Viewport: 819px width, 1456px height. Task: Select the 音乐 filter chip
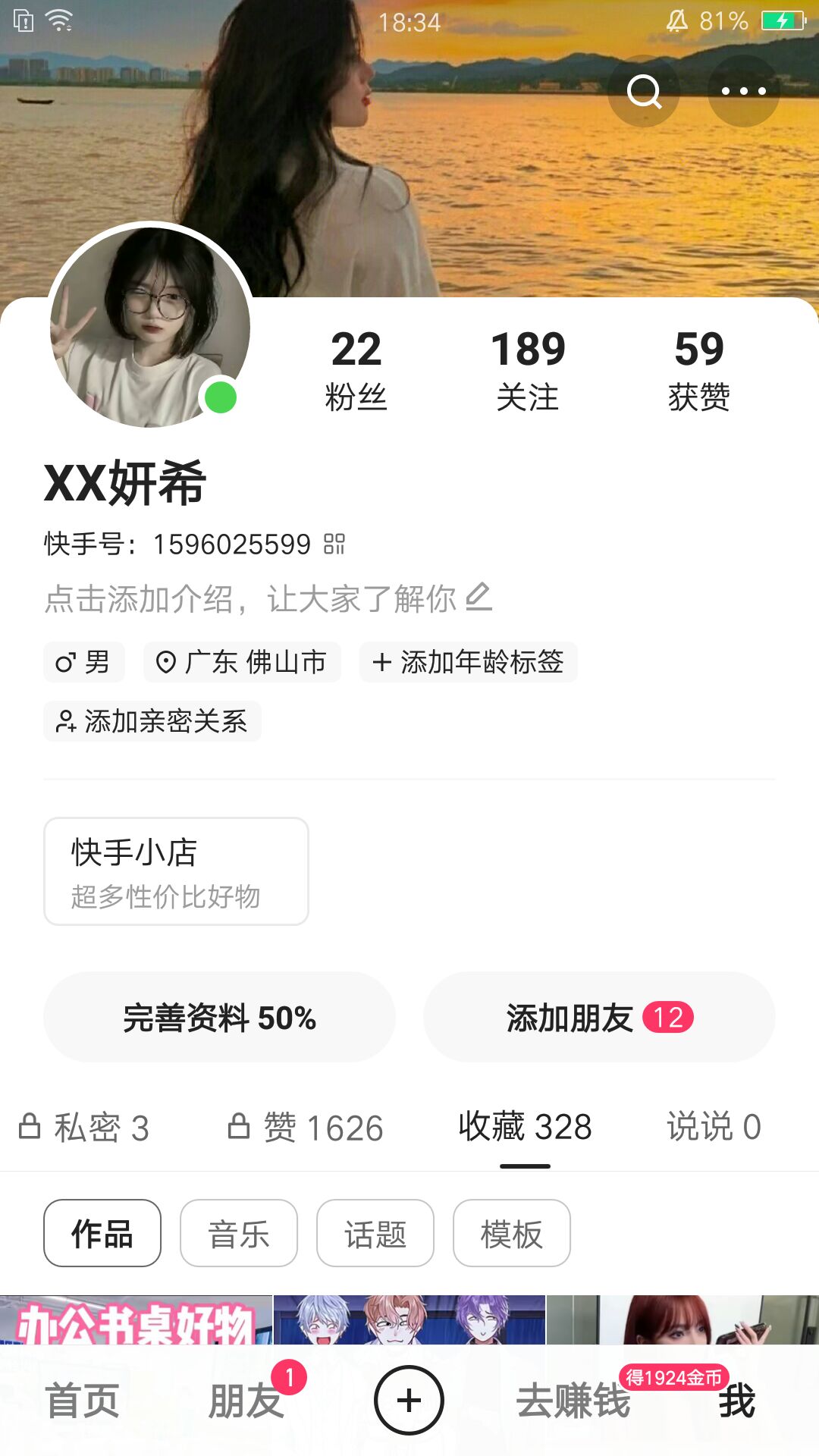[x=239, y=1234]
